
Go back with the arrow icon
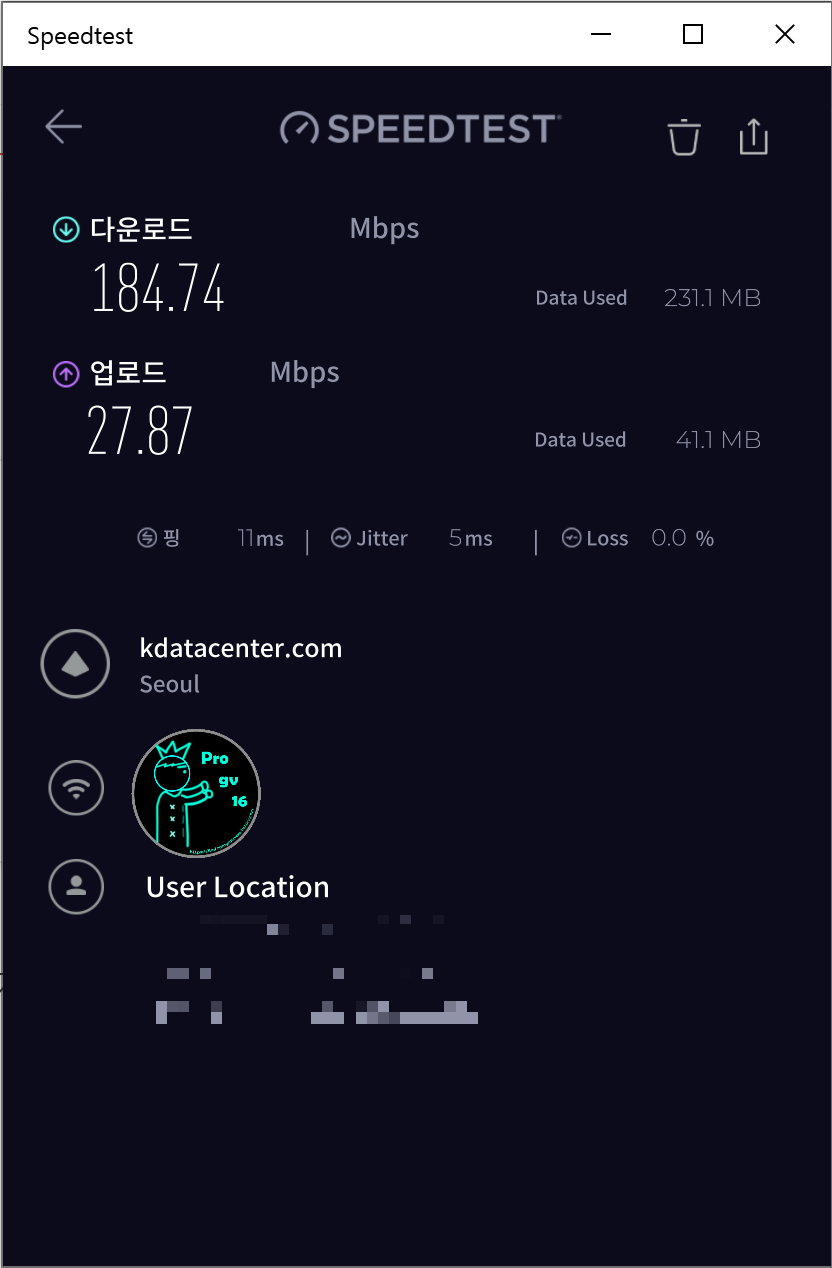[x=64, y=127]
